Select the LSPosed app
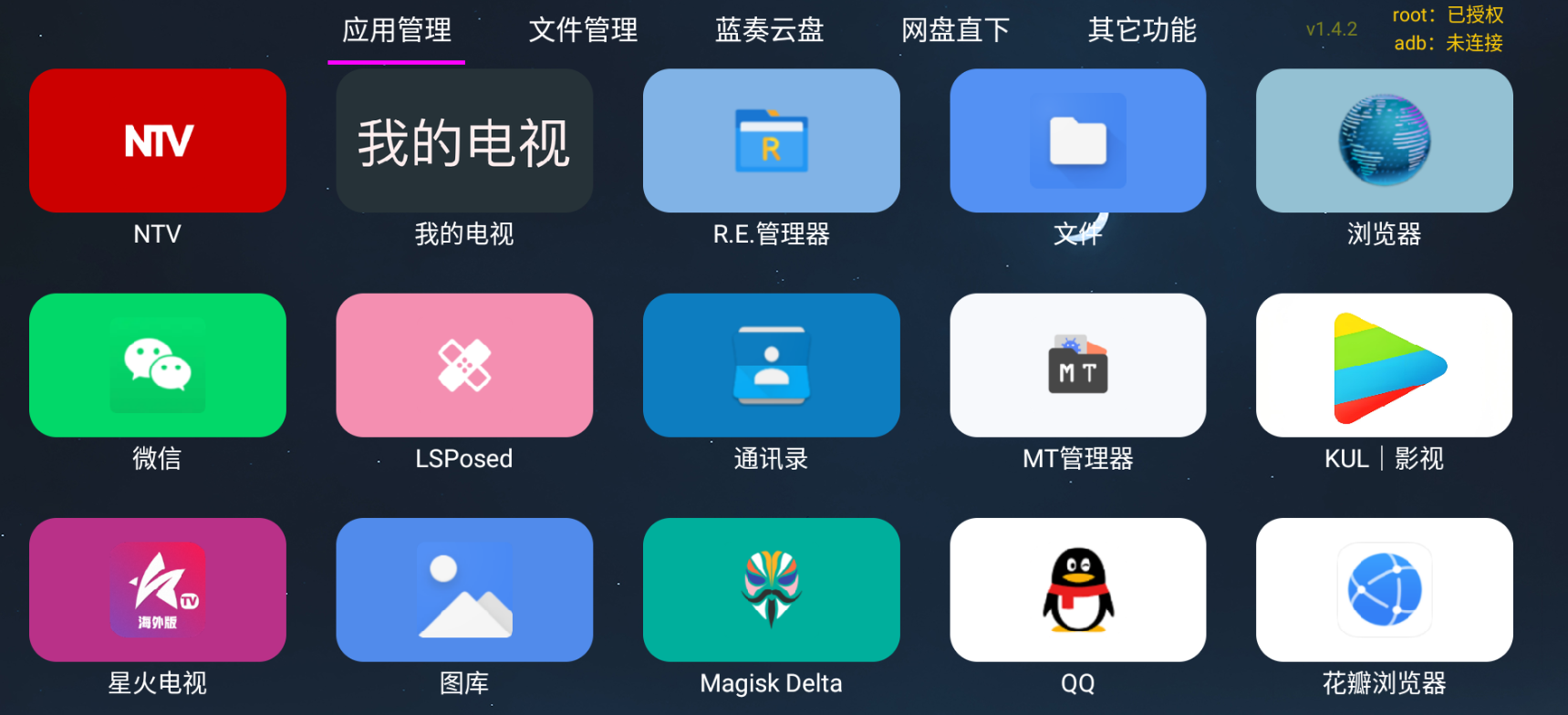The width and height of the screenshot is (1568, 715). (x=464, y=365)
